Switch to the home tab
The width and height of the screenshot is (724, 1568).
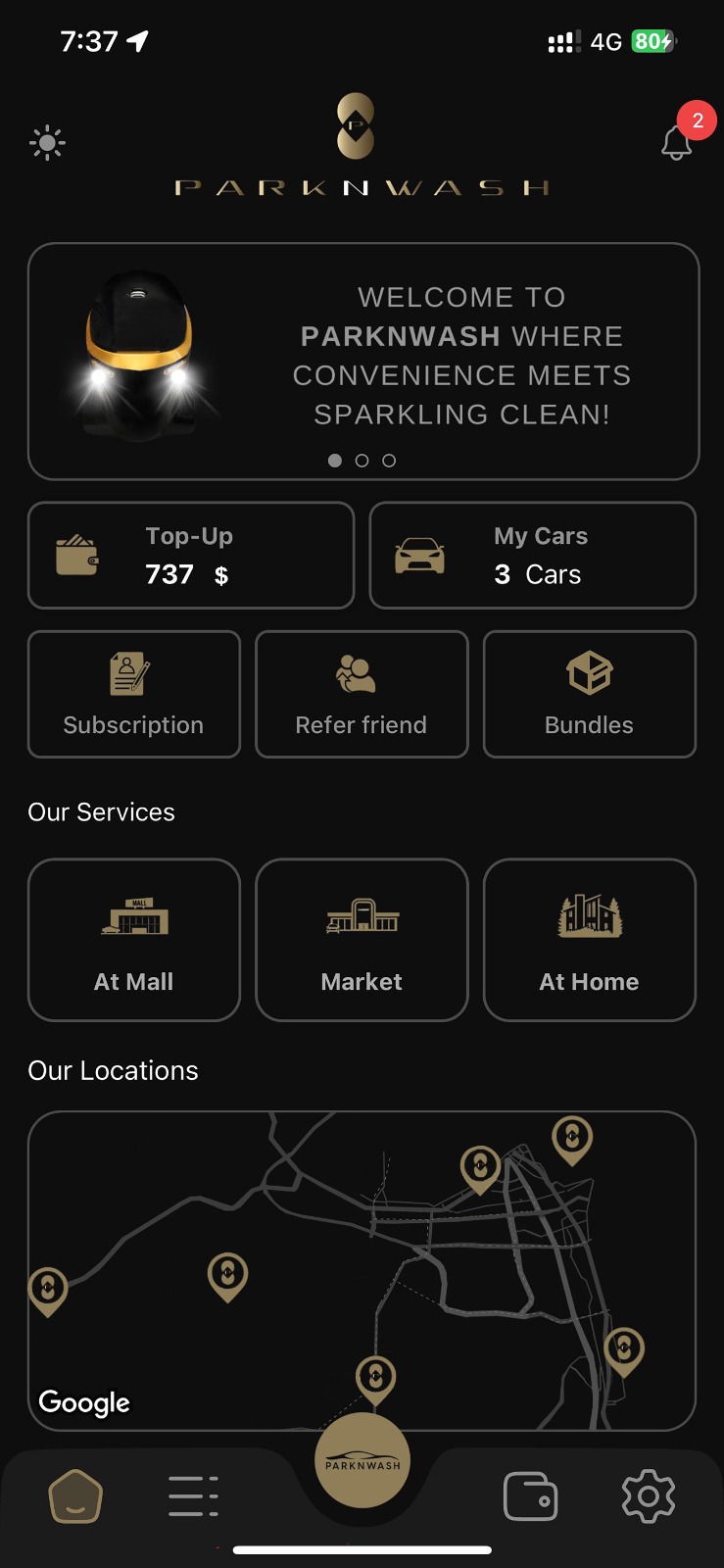75,1496
